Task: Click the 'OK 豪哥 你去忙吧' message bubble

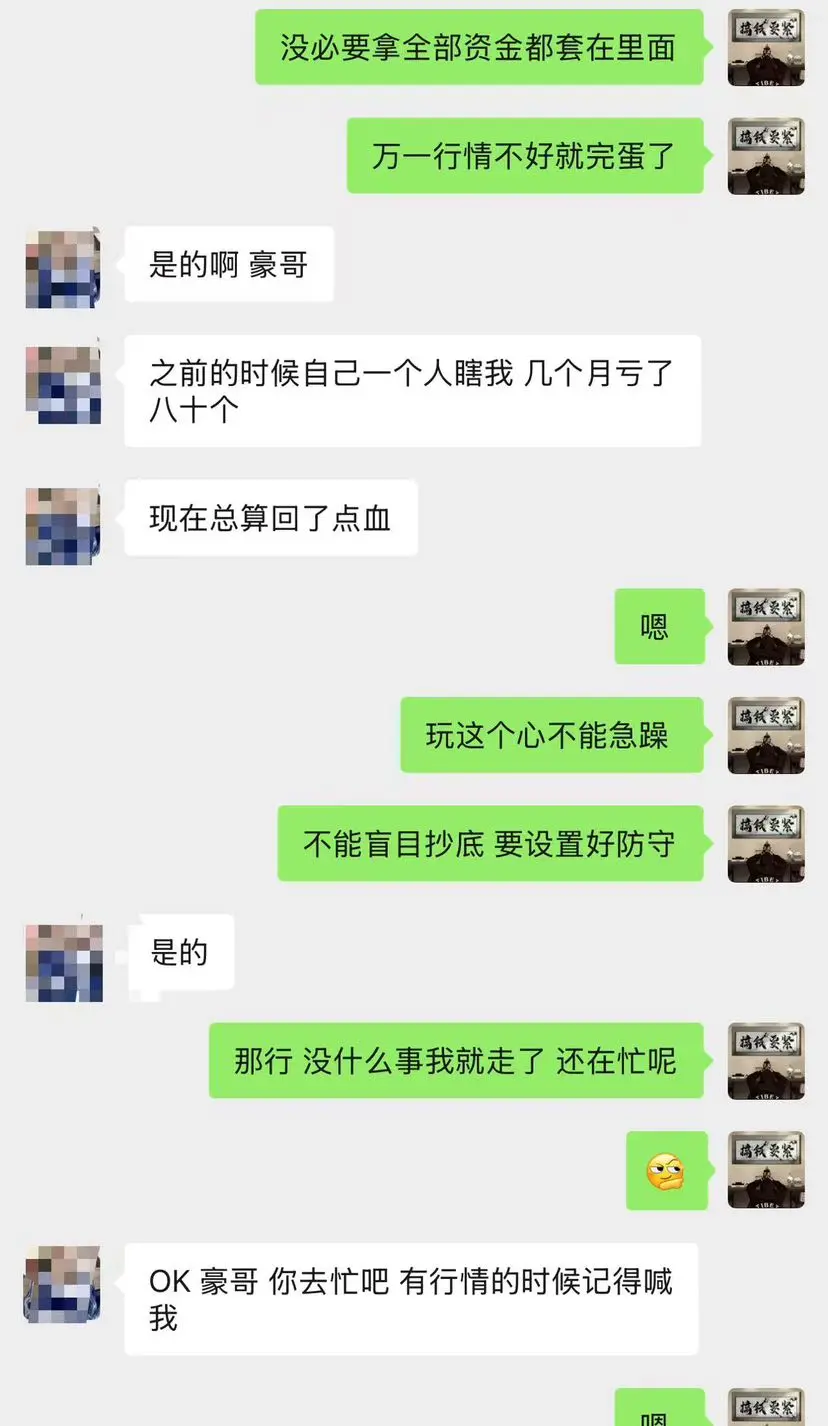Action: 411,1299
